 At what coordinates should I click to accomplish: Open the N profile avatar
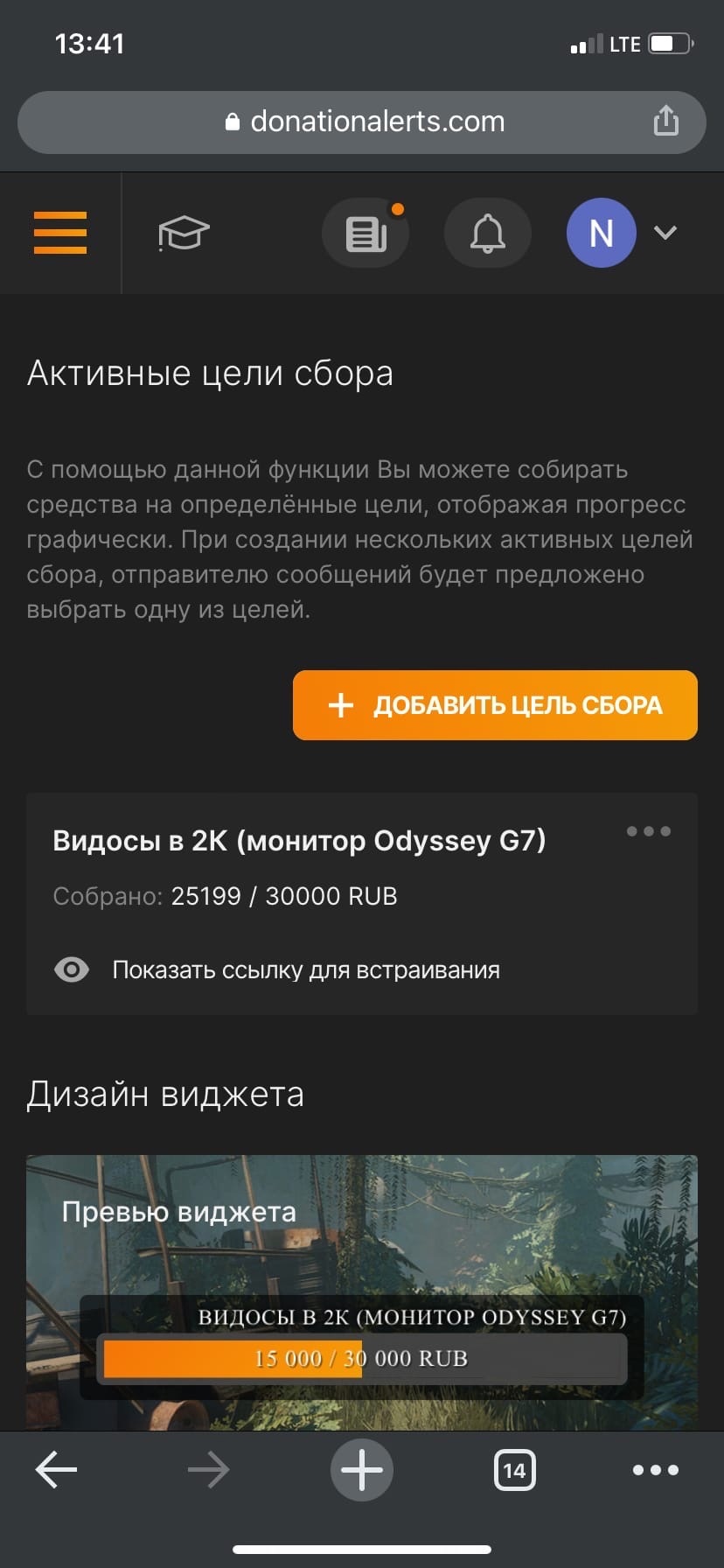(602, 233)
